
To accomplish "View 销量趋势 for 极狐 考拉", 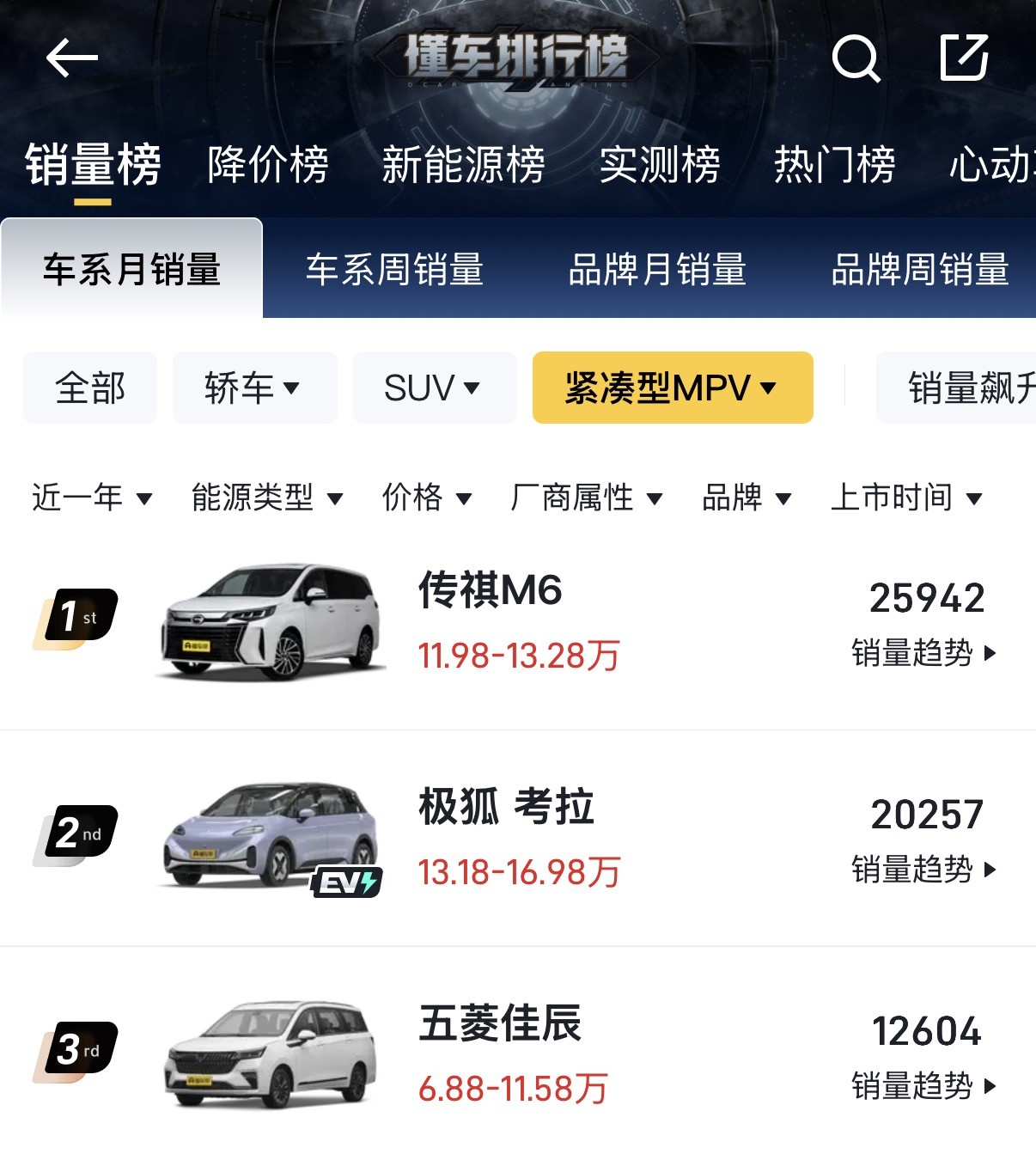I will [923, 870].
